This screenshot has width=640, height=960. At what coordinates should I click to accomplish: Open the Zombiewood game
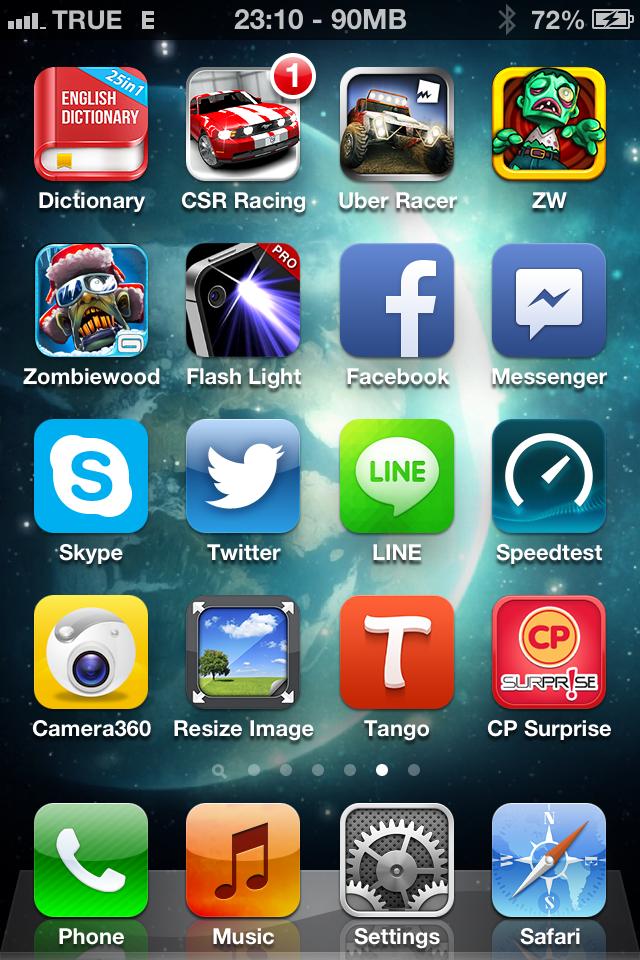pos(91,300)
